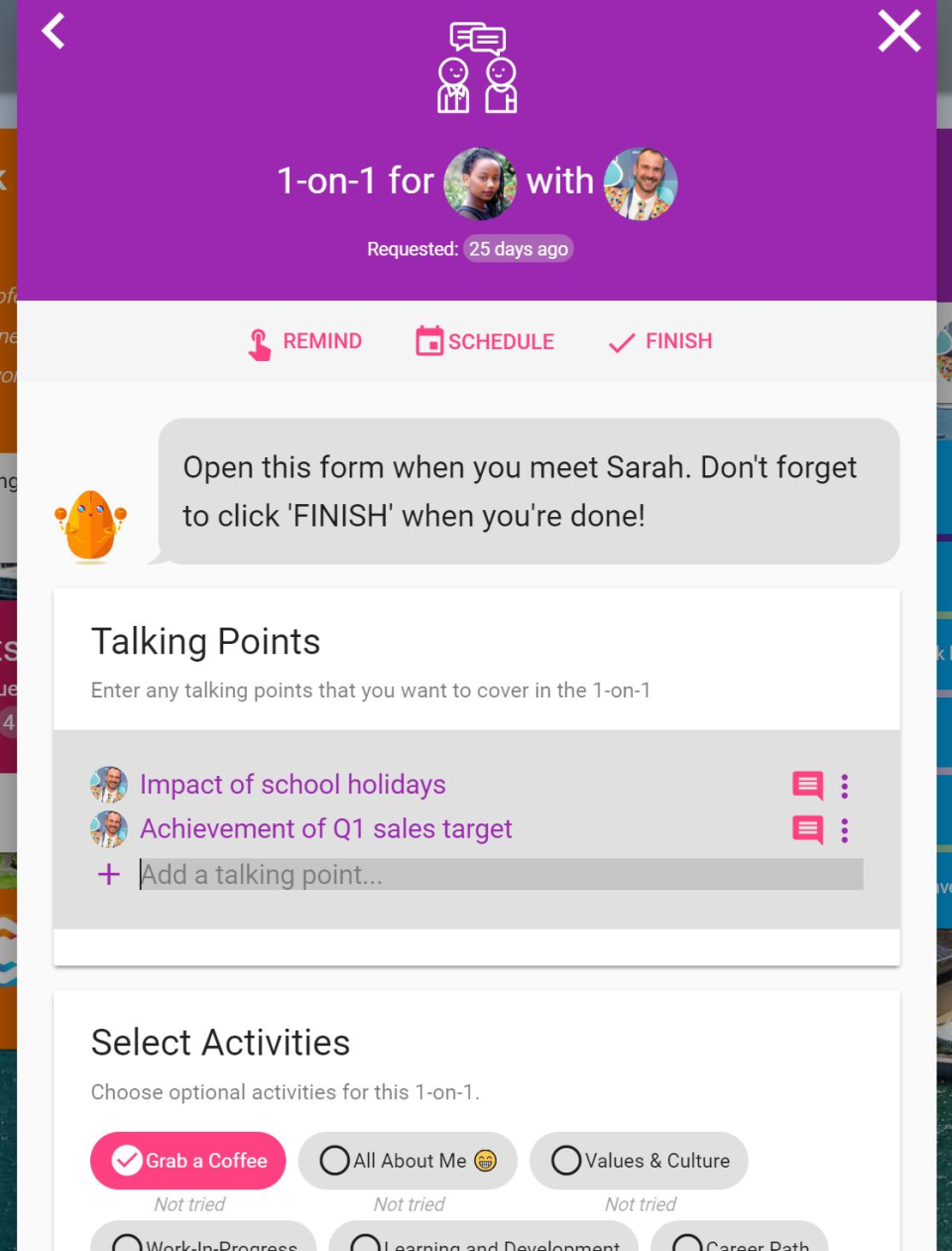Choose the Work-In-Progress activity chip

(x=203, y=1242)
